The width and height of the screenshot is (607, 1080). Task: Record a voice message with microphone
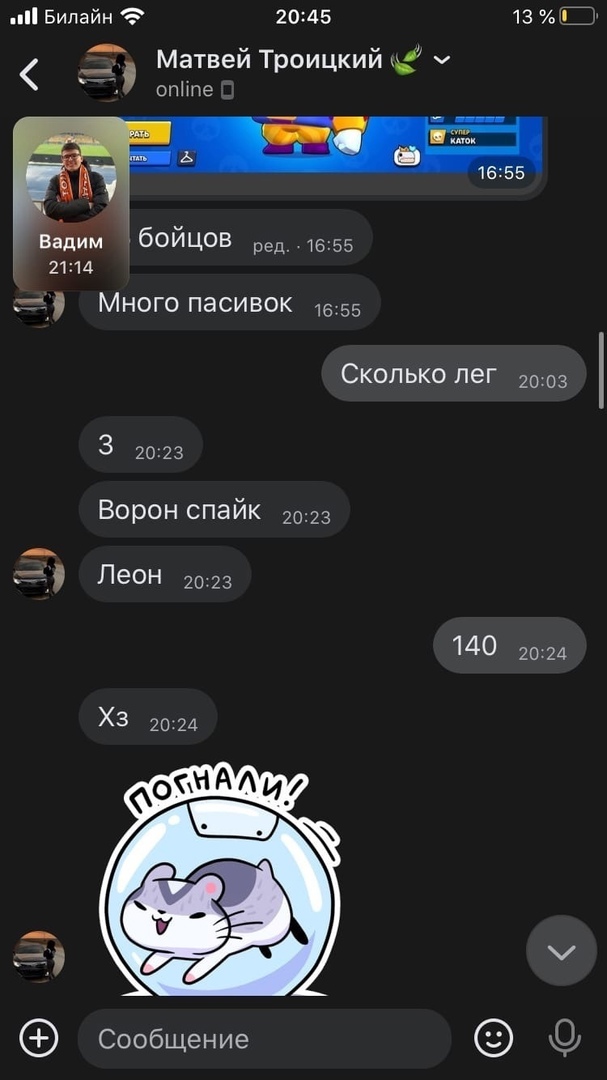tap(565, 1038)
